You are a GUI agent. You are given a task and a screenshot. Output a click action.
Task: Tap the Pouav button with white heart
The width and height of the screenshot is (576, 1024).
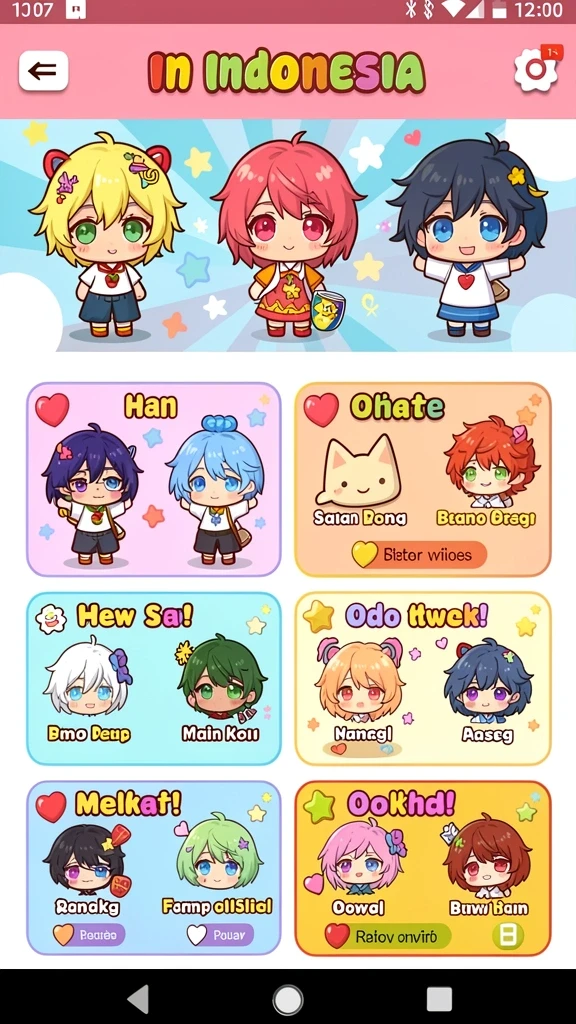(217, 935)
